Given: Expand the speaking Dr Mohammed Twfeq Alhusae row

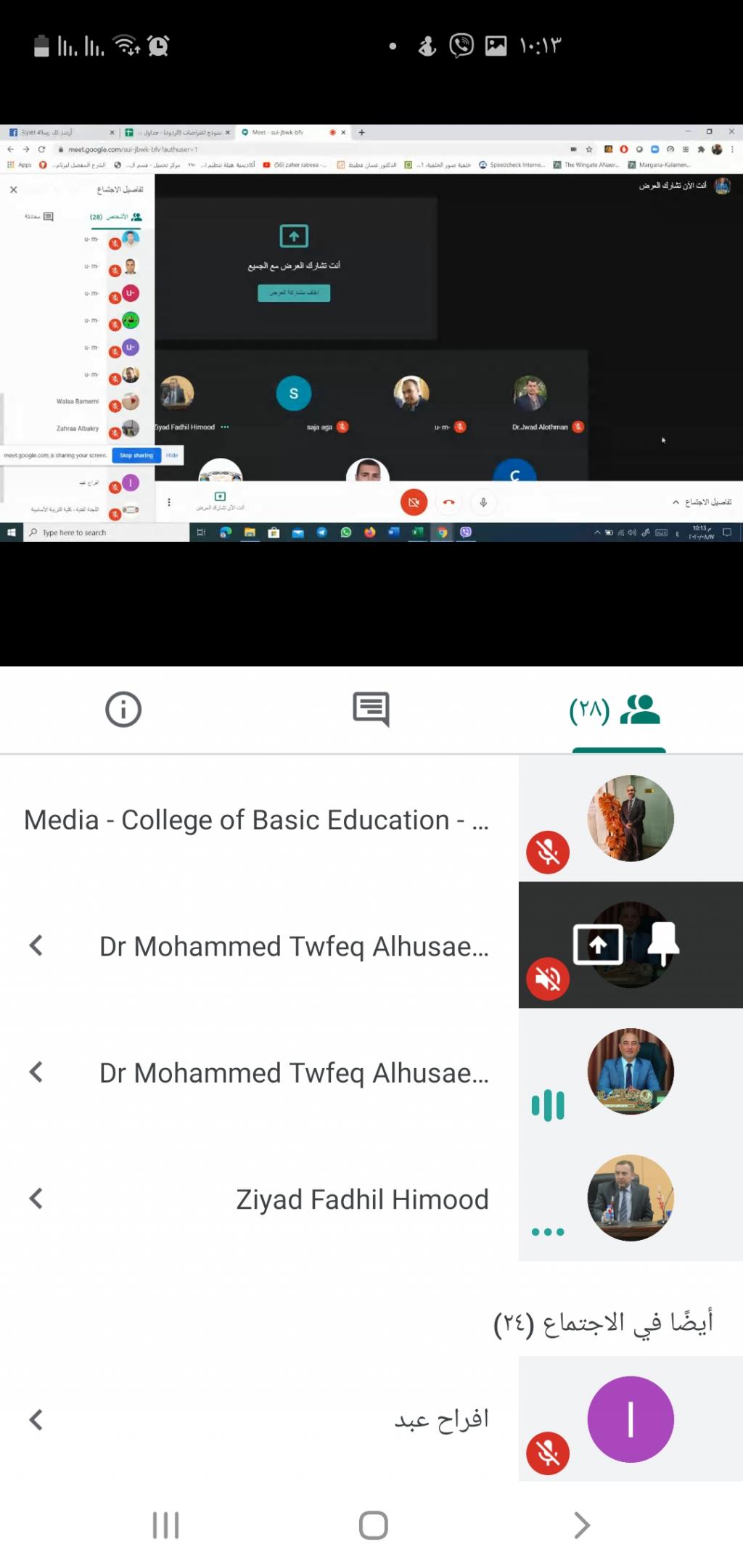Looking at the screenshot, I should [x=36, y=1072].
